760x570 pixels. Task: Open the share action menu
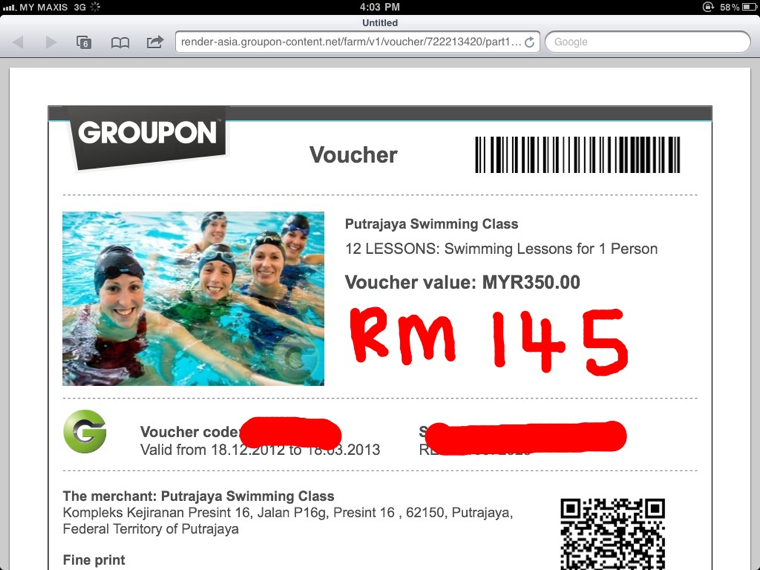click(x=155, y=42)
